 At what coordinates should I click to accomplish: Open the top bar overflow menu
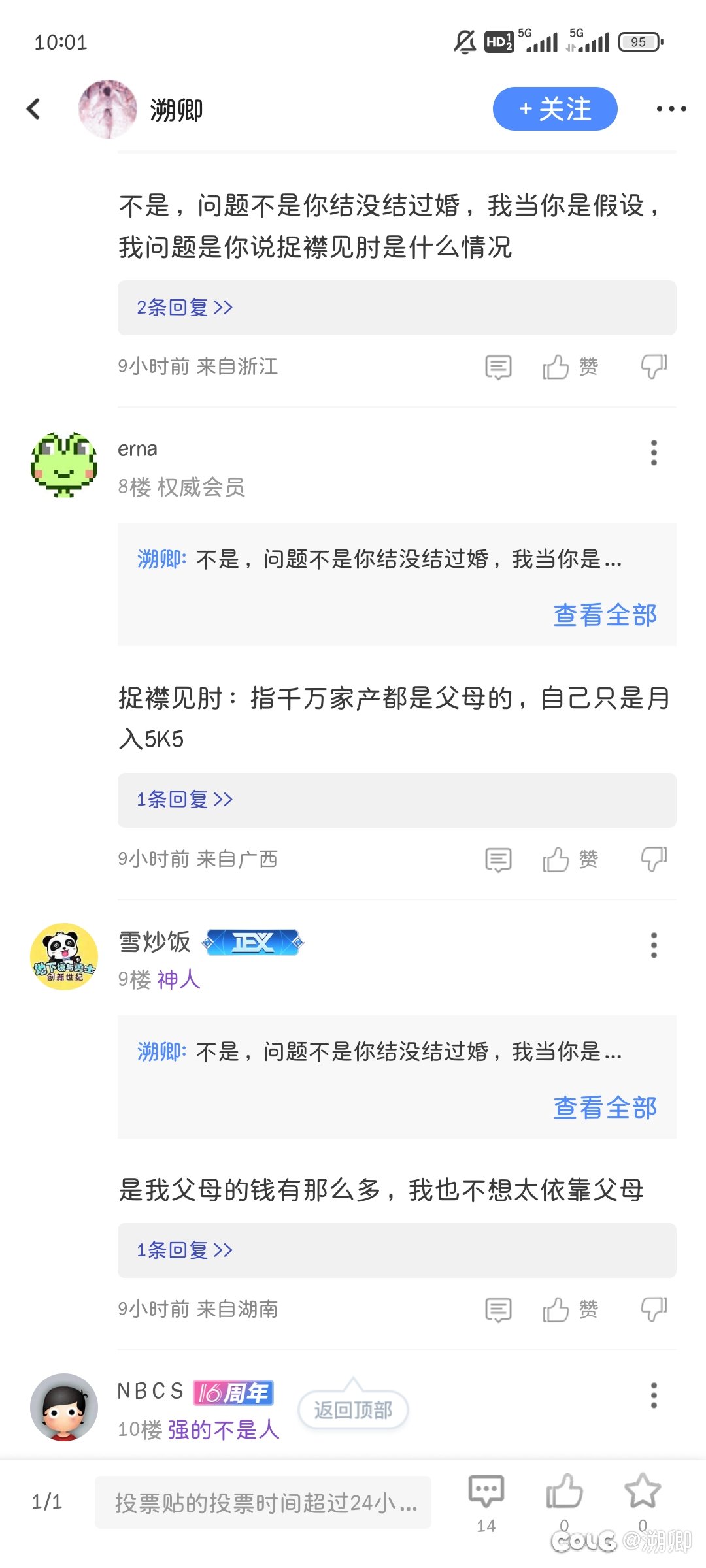pos(671,109)
